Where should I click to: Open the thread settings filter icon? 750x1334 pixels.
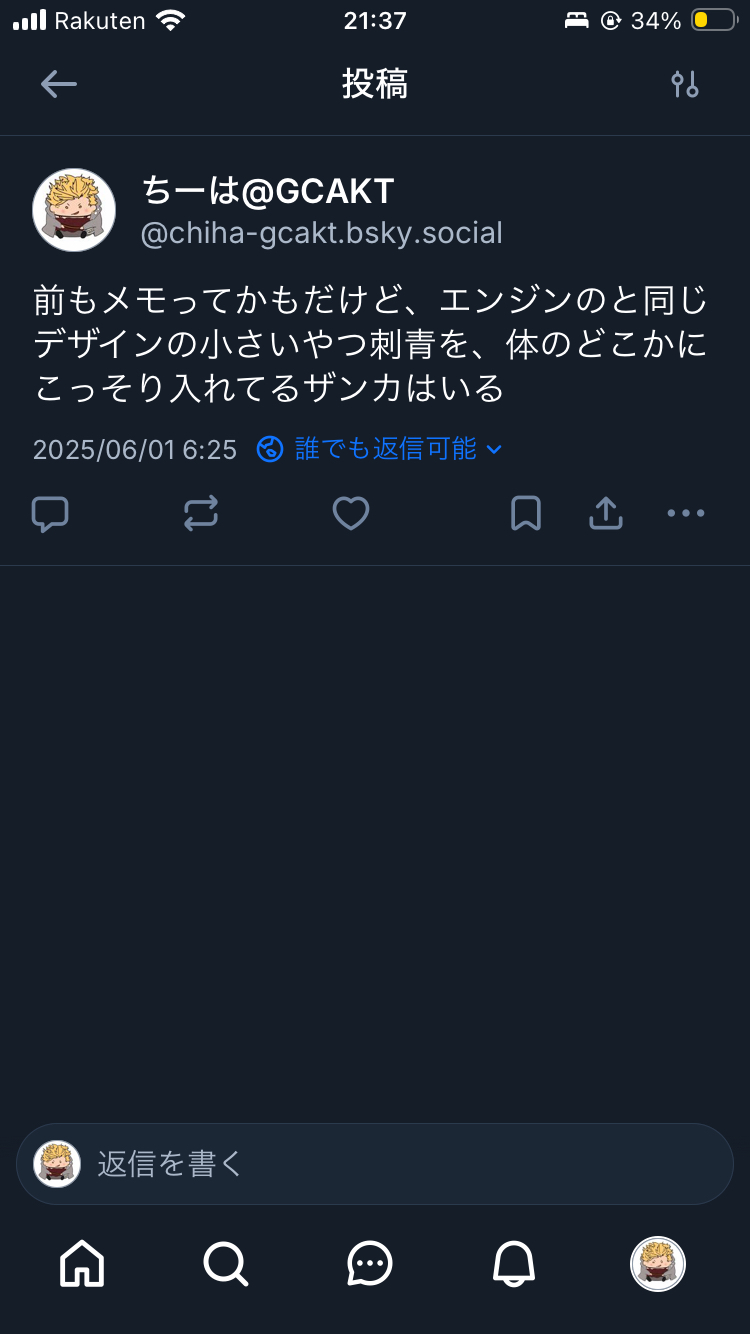(685, 85)
